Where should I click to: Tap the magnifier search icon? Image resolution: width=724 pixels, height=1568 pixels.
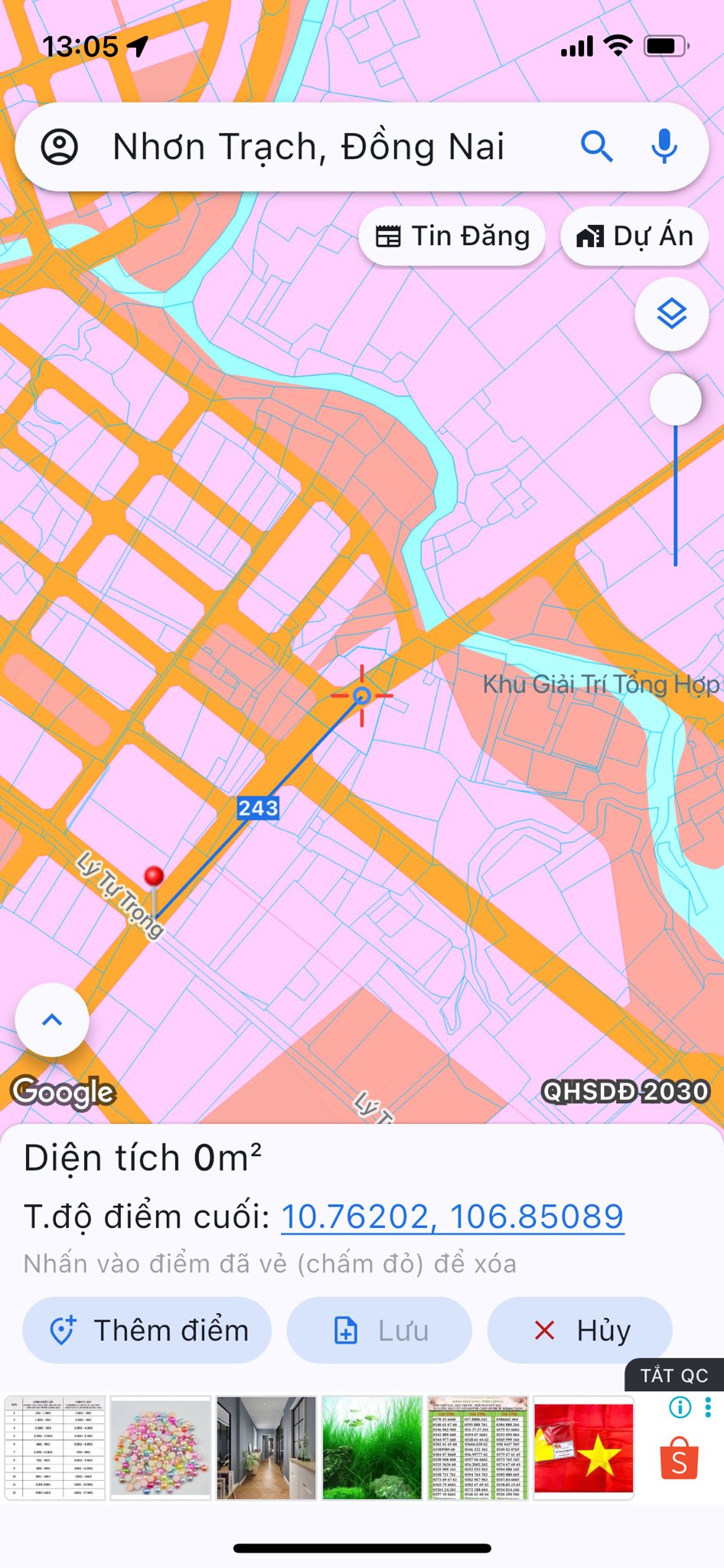(596, 146)
